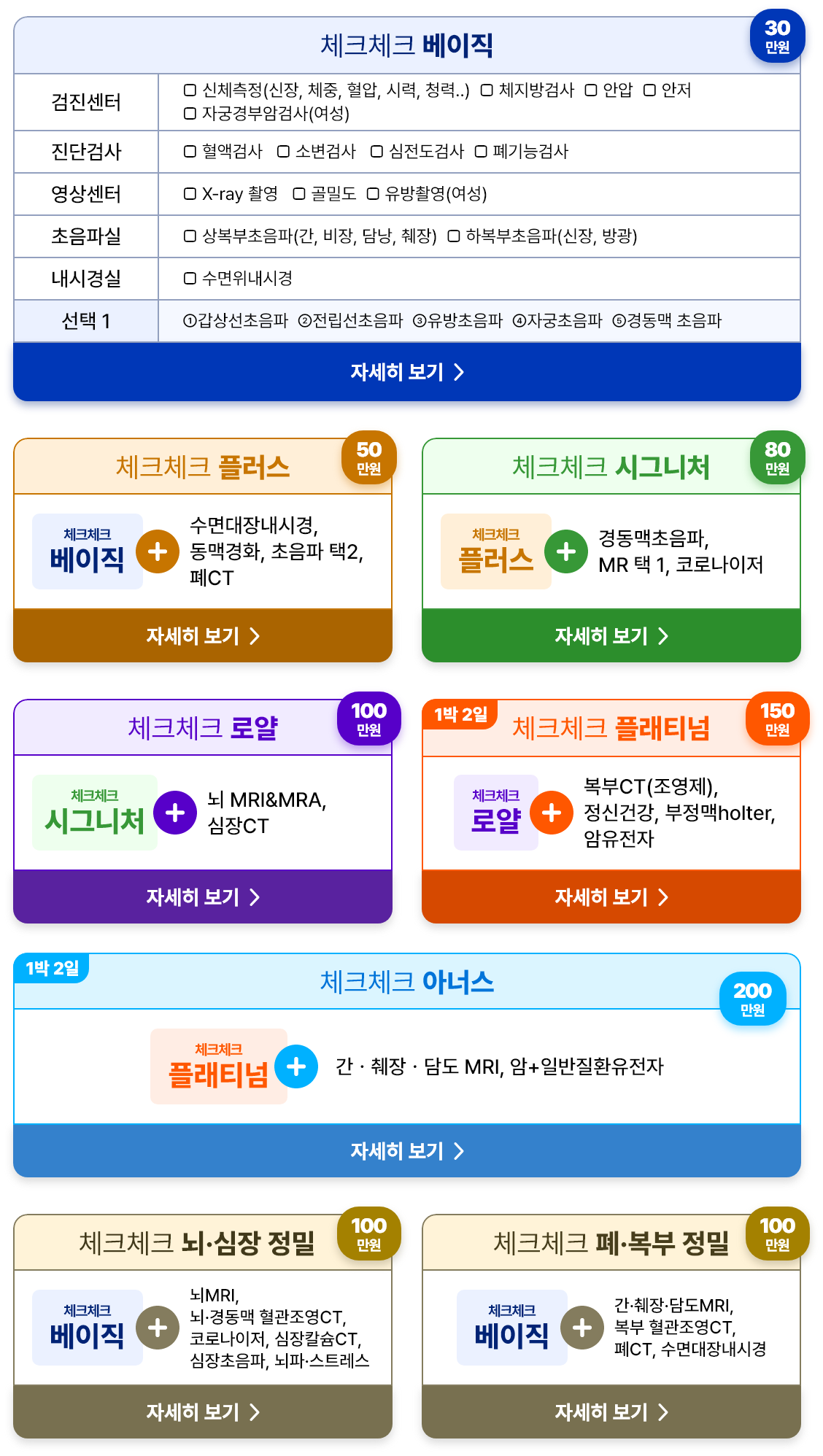Open 체크체크 로얄 package details
The height and width of the screenshot is (1456, 823).
[x=203, y=897]
